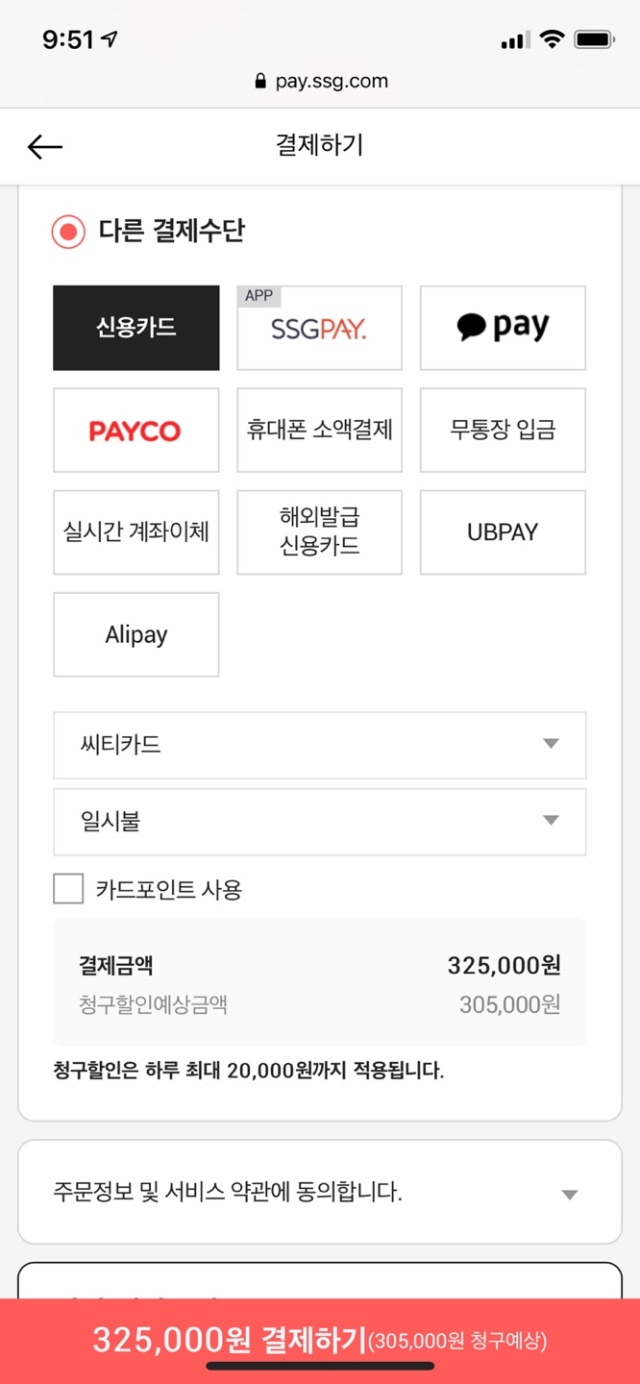Select SSGPAY payment option

coord(319,328)
